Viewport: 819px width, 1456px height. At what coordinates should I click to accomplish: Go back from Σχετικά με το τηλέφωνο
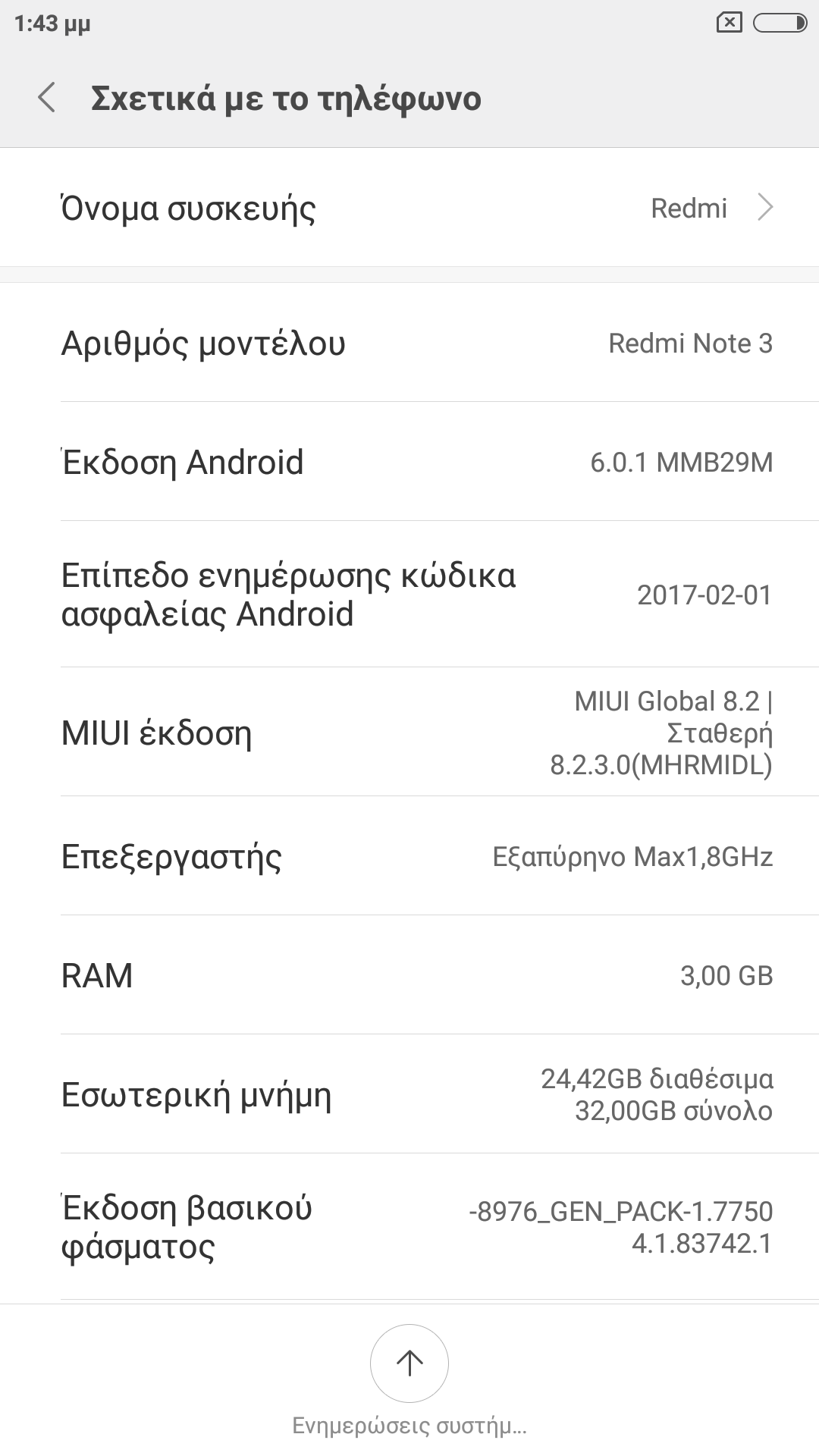[47, 99]
